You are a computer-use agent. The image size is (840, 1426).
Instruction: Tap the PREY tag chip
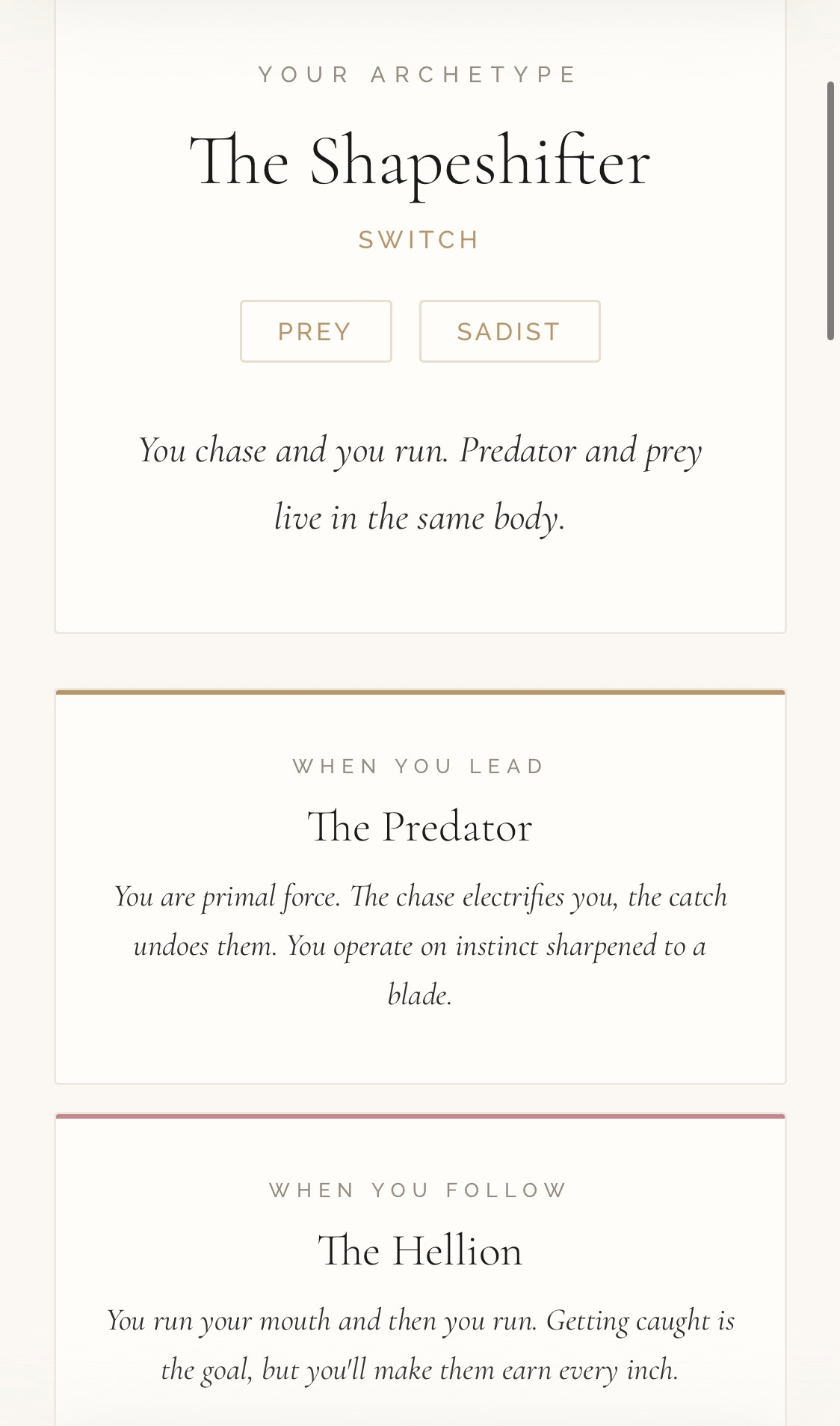tap(315, 331)
